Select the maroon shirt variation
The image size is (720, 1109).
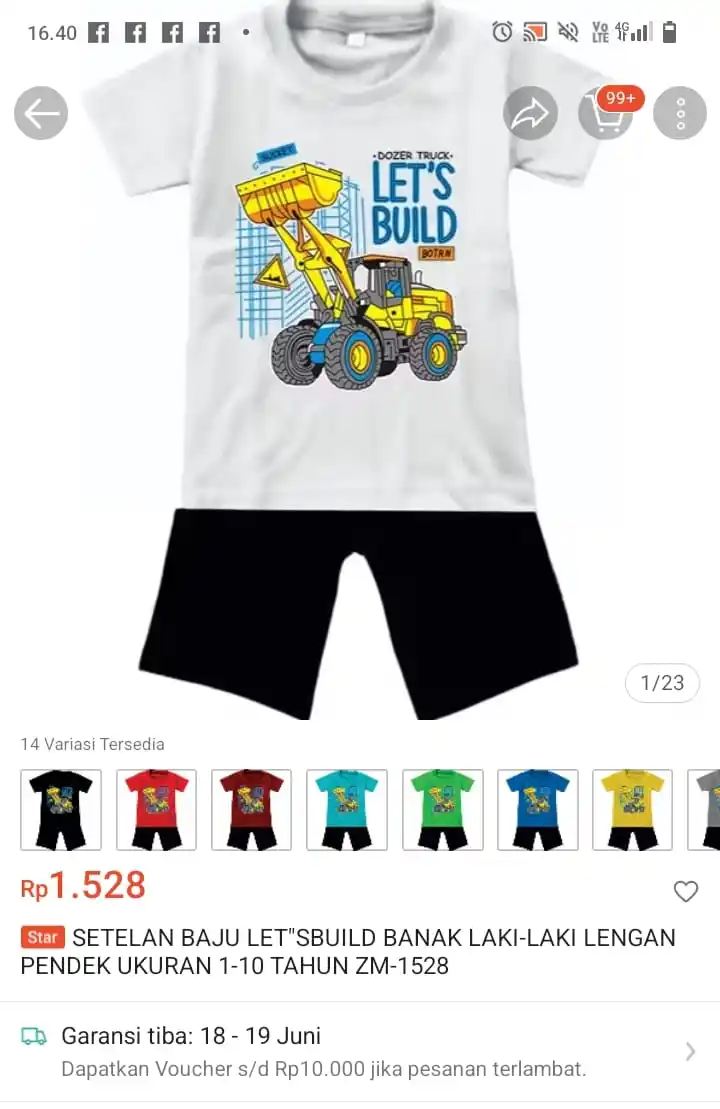tap(251, 810)
